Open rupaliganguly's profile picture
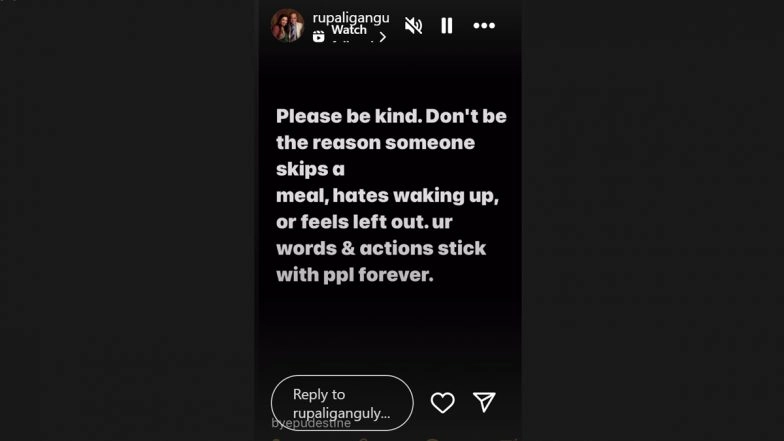 pyautogui.click(x=287, y=26)
